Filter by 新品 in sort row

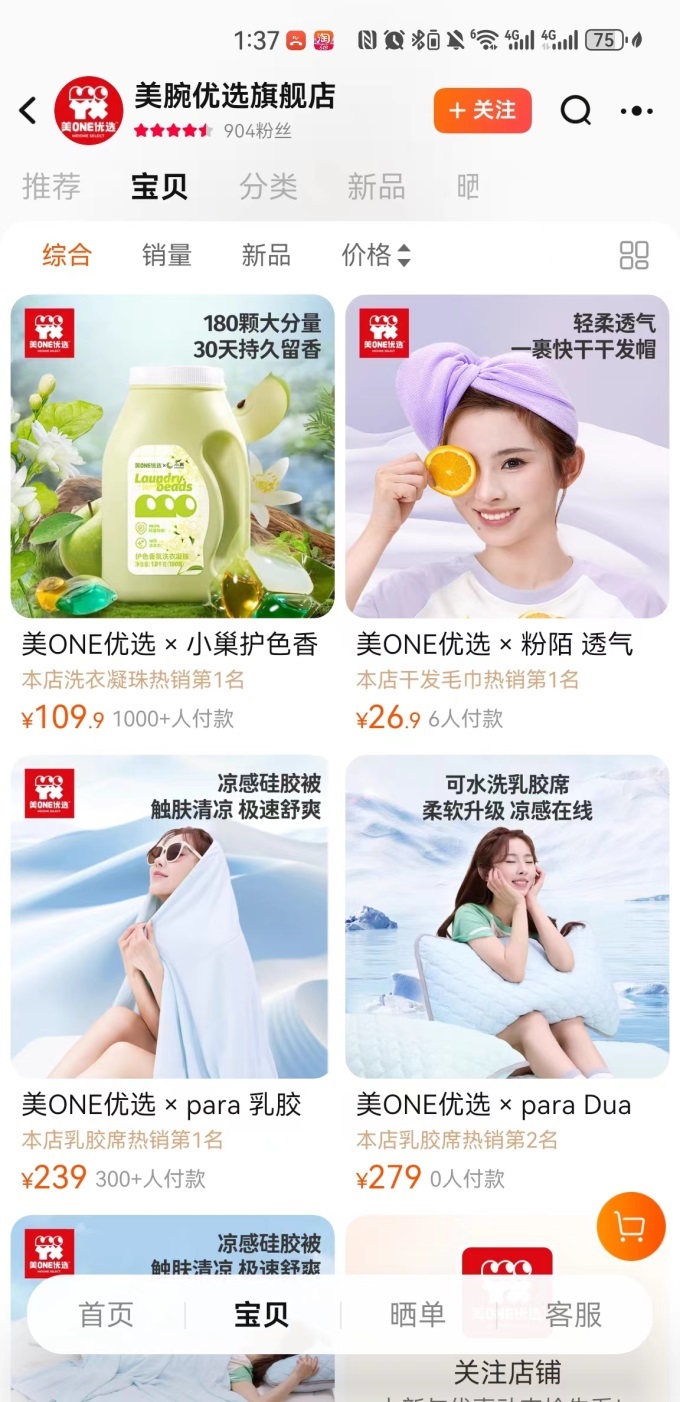[x=266, y=255]
